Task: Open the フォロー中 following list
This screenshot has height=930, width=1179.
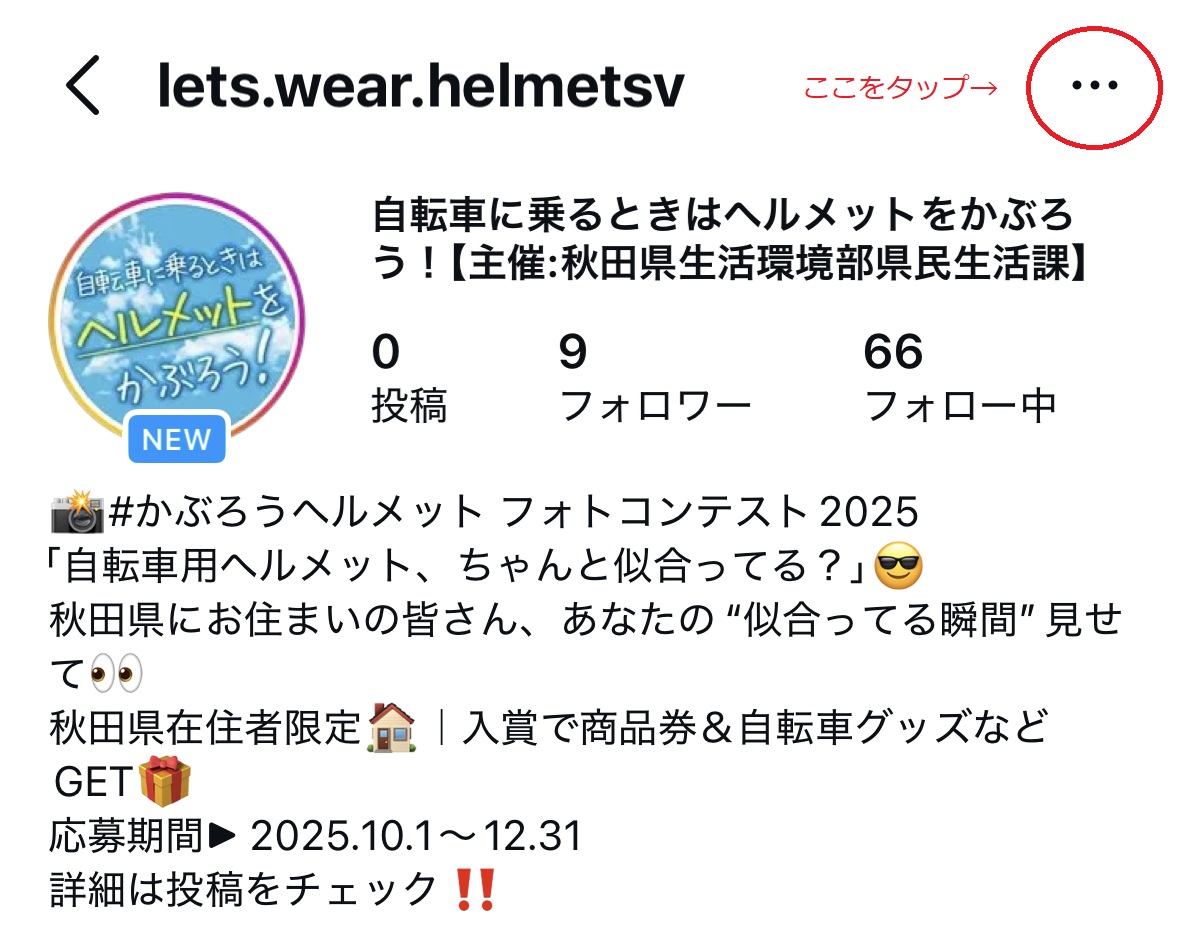Action: (x=959, y=379)
